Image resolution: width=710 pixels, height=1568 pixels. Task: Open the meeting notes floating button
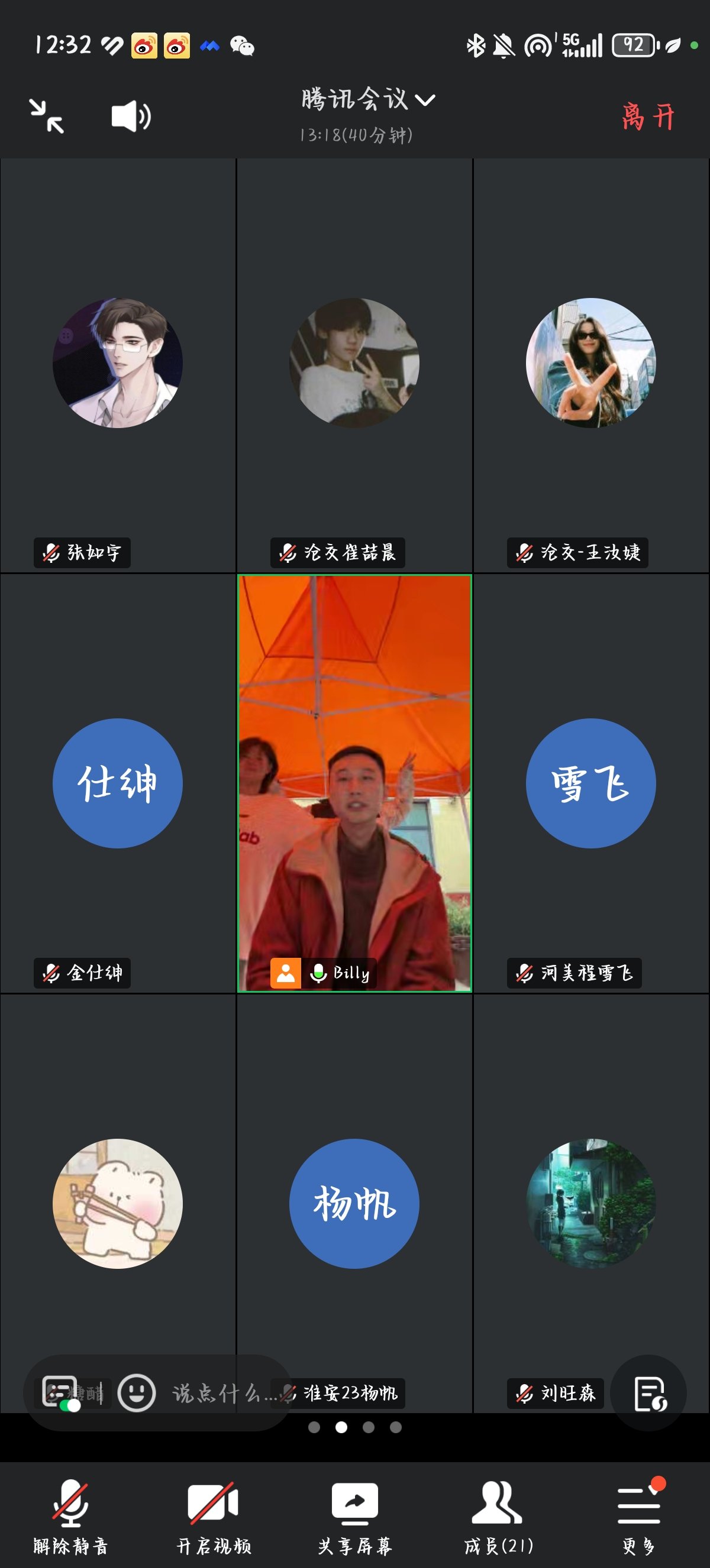(649, 1393)
